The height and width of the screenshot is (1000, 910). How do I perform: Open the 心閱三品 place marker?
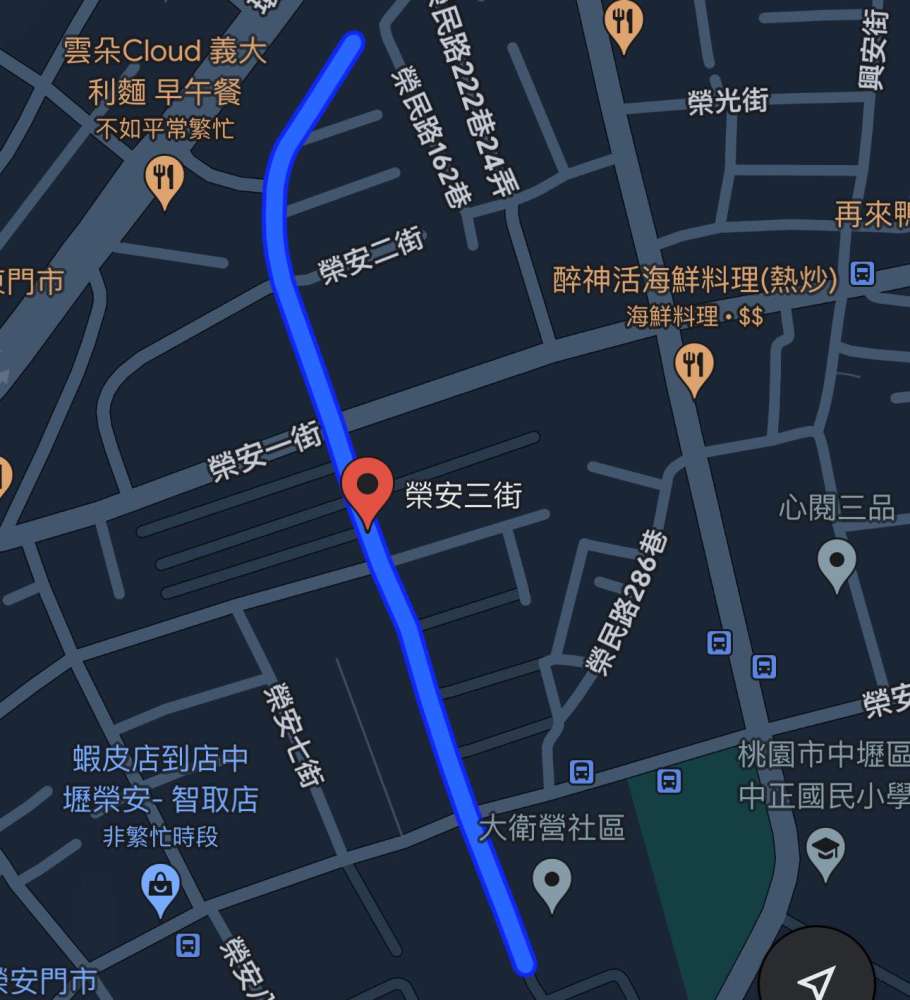pyautogui.click(x=837, y=562)
